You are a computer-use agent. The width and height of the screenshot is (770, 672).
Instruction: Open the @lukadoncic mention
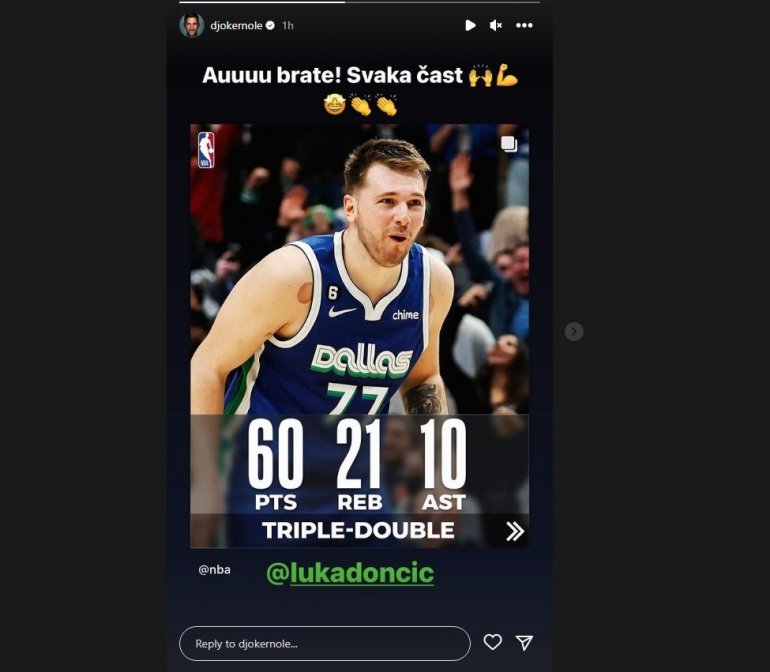coord(349,574)
